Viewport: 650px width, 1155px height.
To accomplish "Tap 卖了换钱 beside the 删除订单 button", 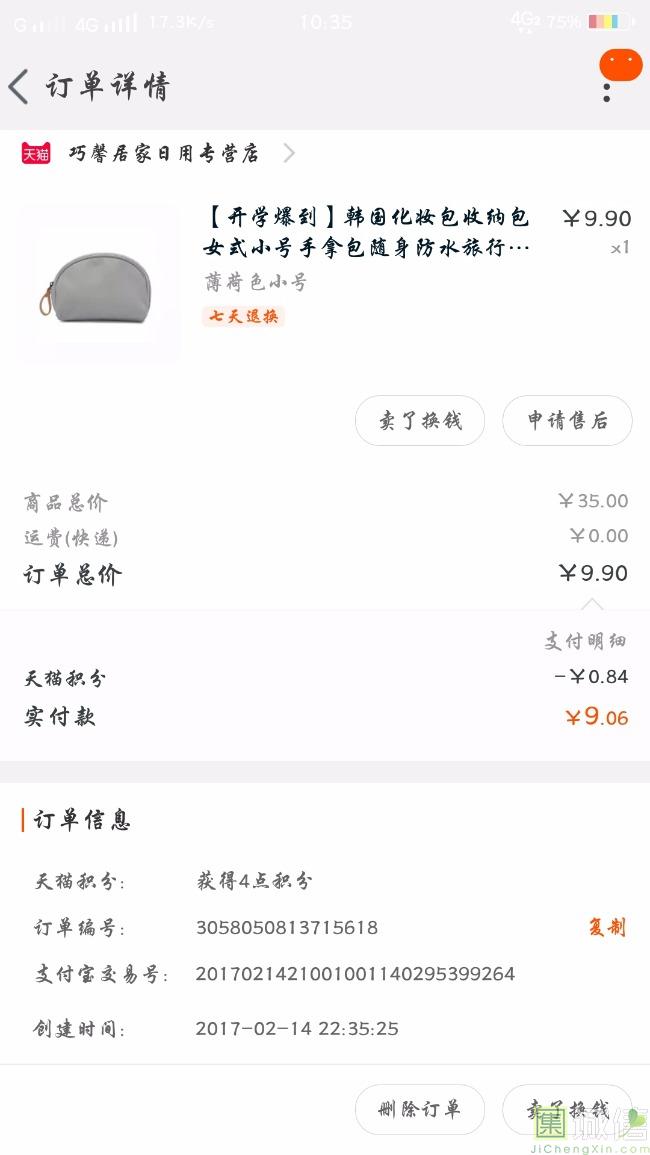I will coord(567,1109).
